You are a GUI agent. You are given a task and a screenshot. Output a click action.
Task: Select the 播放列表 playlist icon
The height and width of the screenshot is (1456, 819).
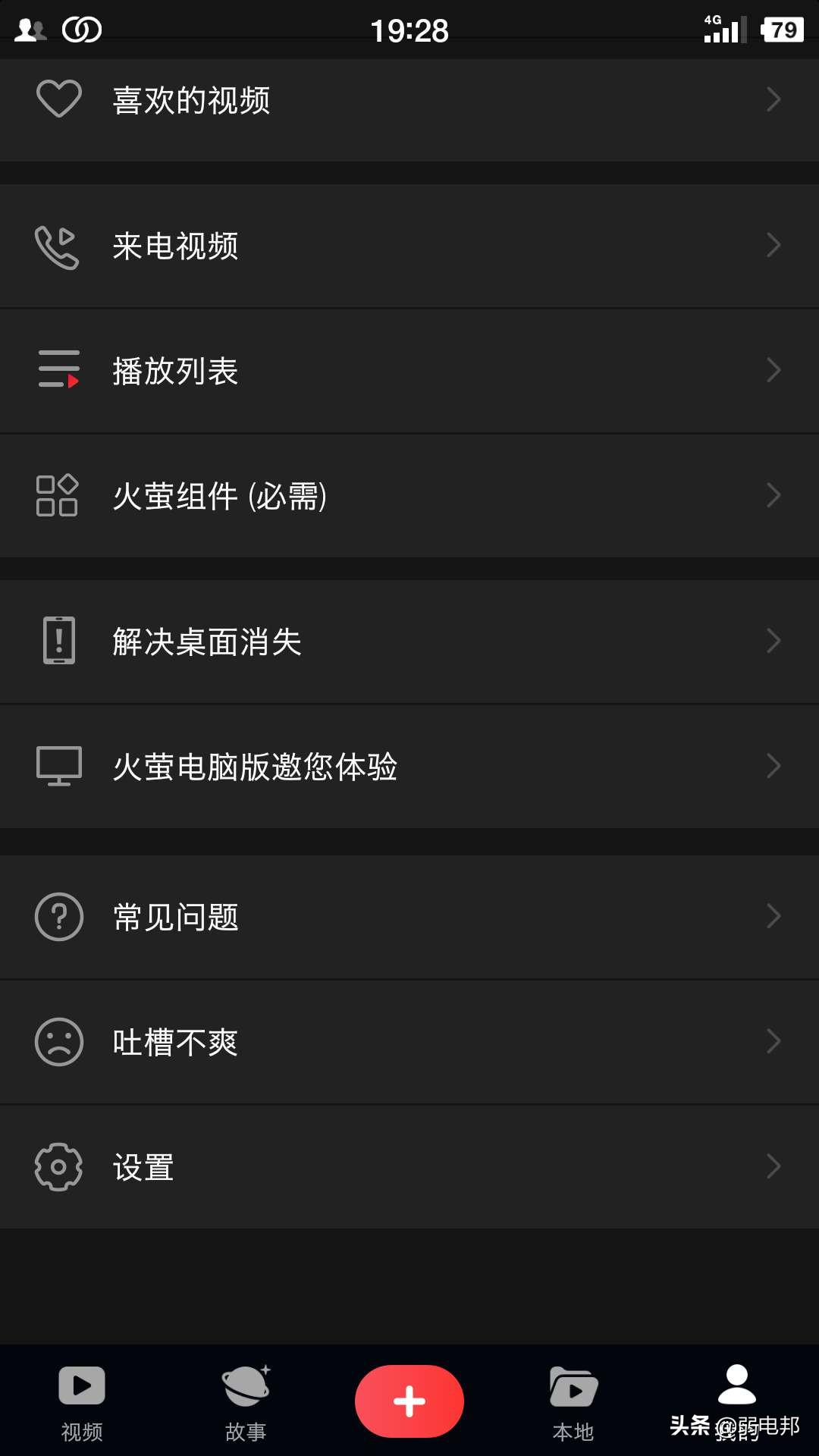click(x=59, y=369)
